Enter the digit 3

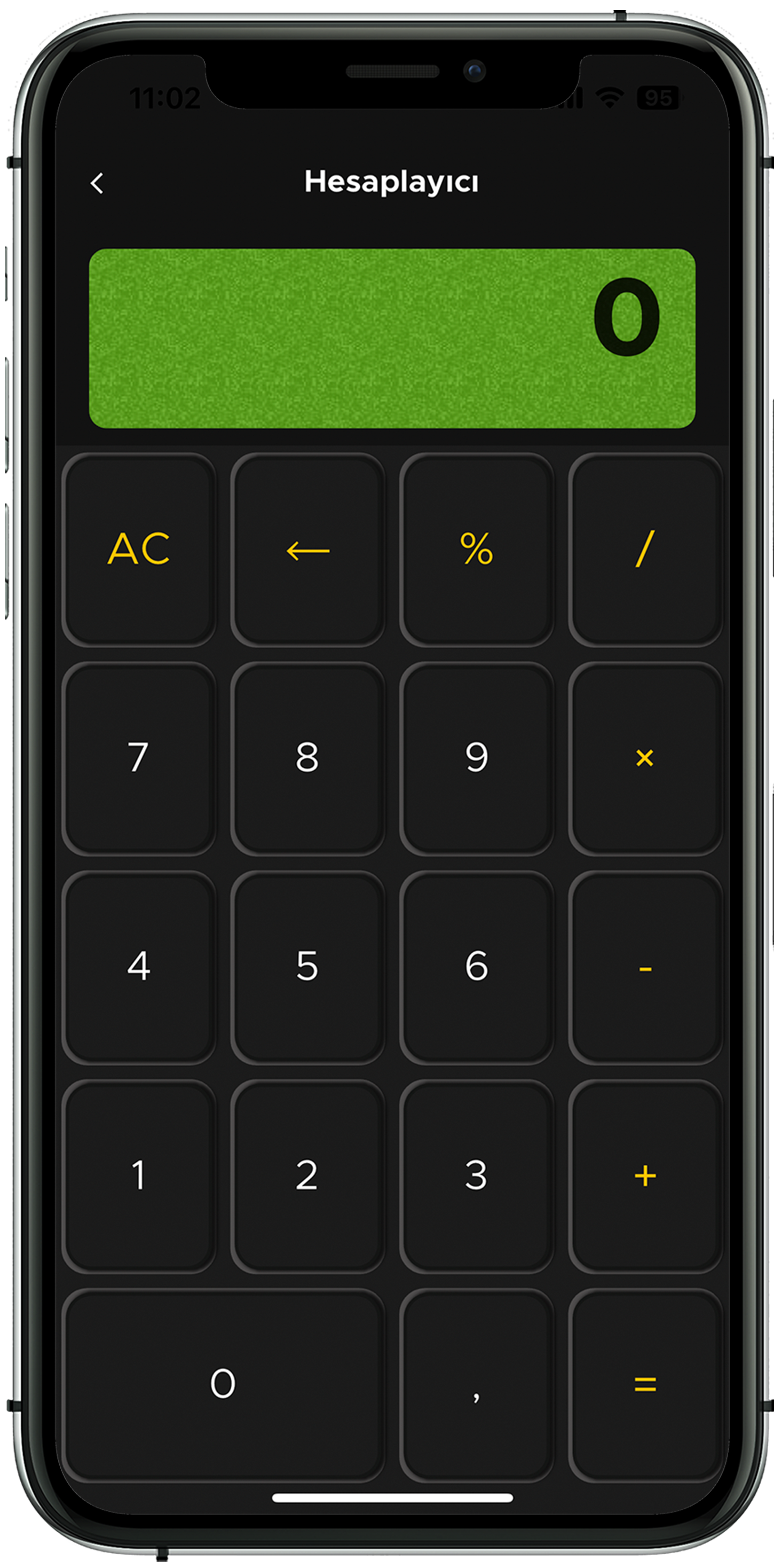477,1175
